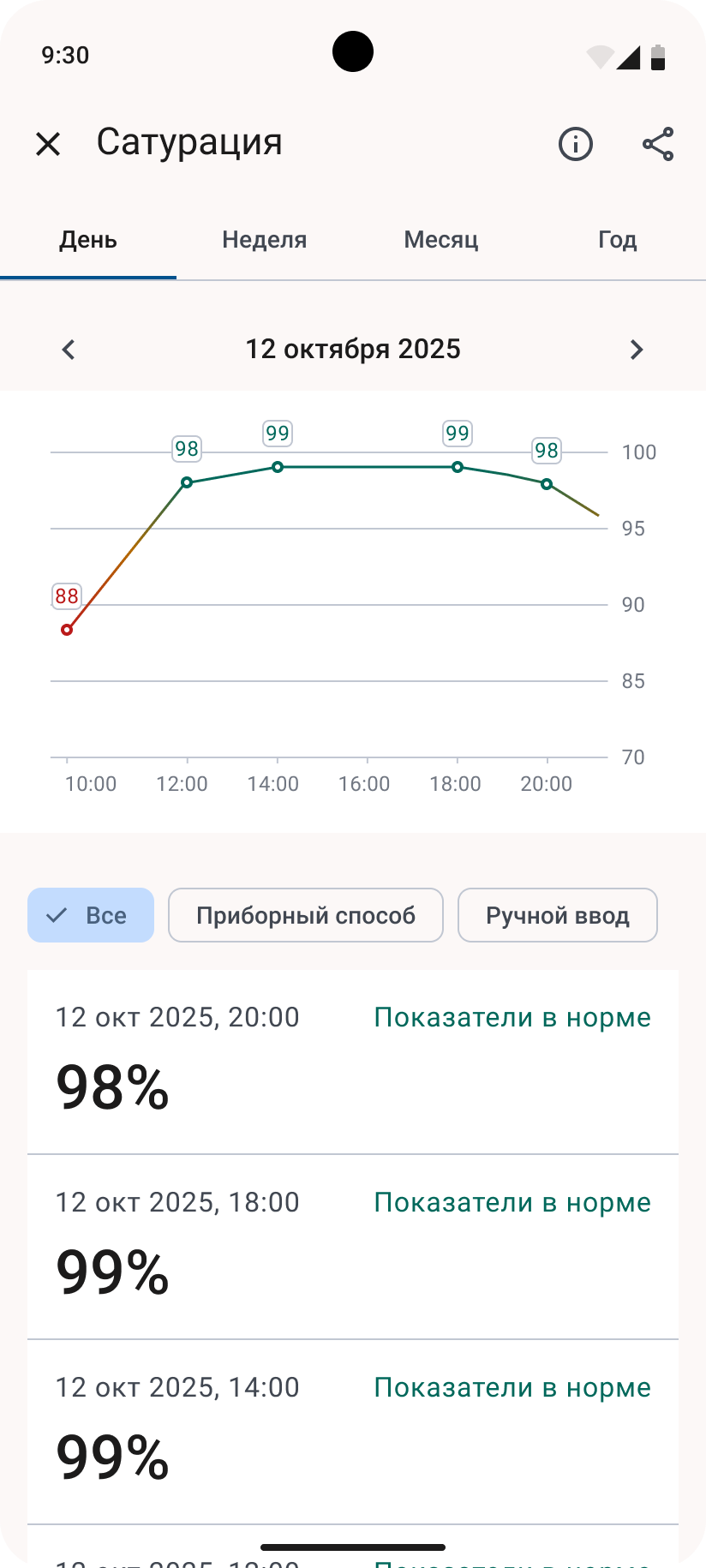Open the 20:00 reading of 98%
Viewport: 706px width, 1568px height.
pyautogui.click(x=353, y=1062)
